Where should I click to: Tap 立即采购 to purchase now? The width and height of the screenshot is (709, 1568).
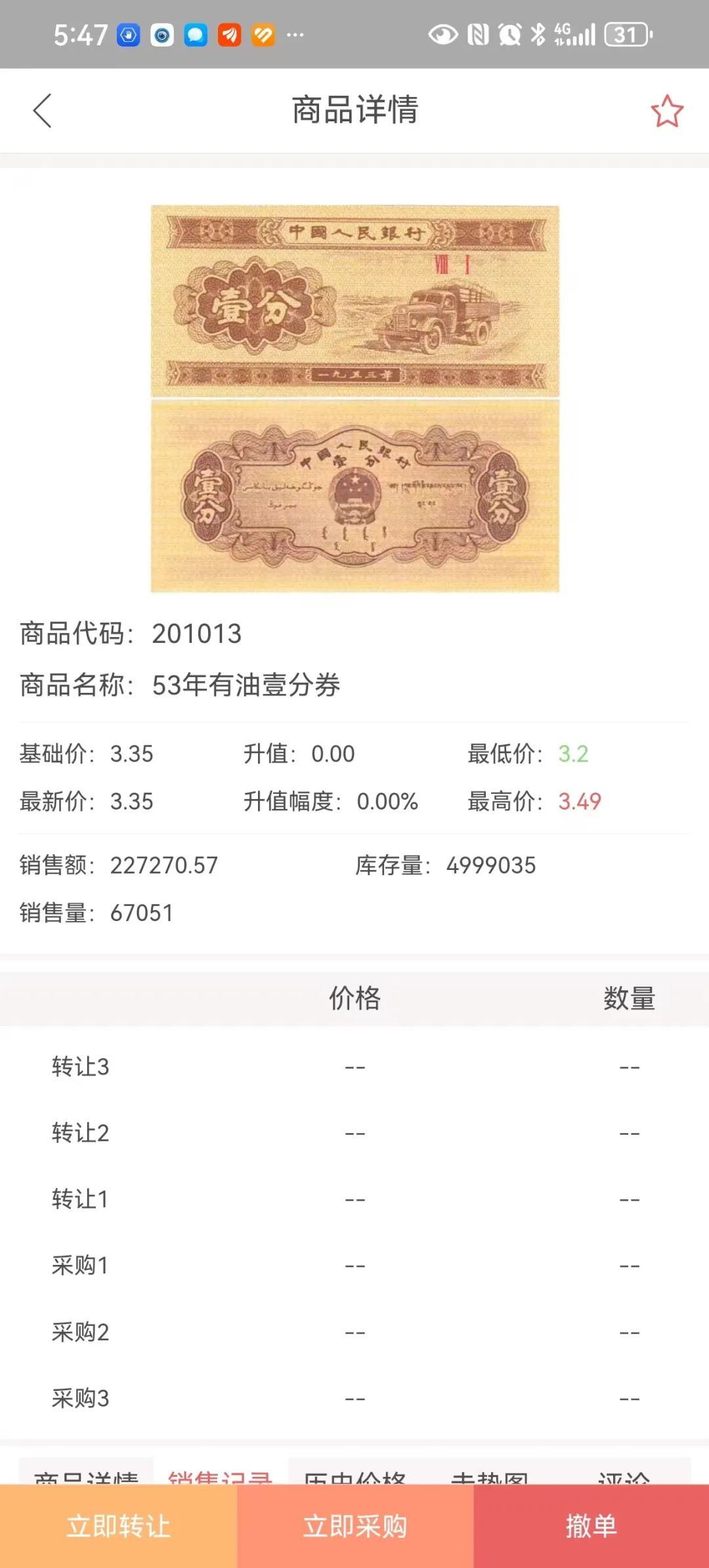pos(355,1526)
